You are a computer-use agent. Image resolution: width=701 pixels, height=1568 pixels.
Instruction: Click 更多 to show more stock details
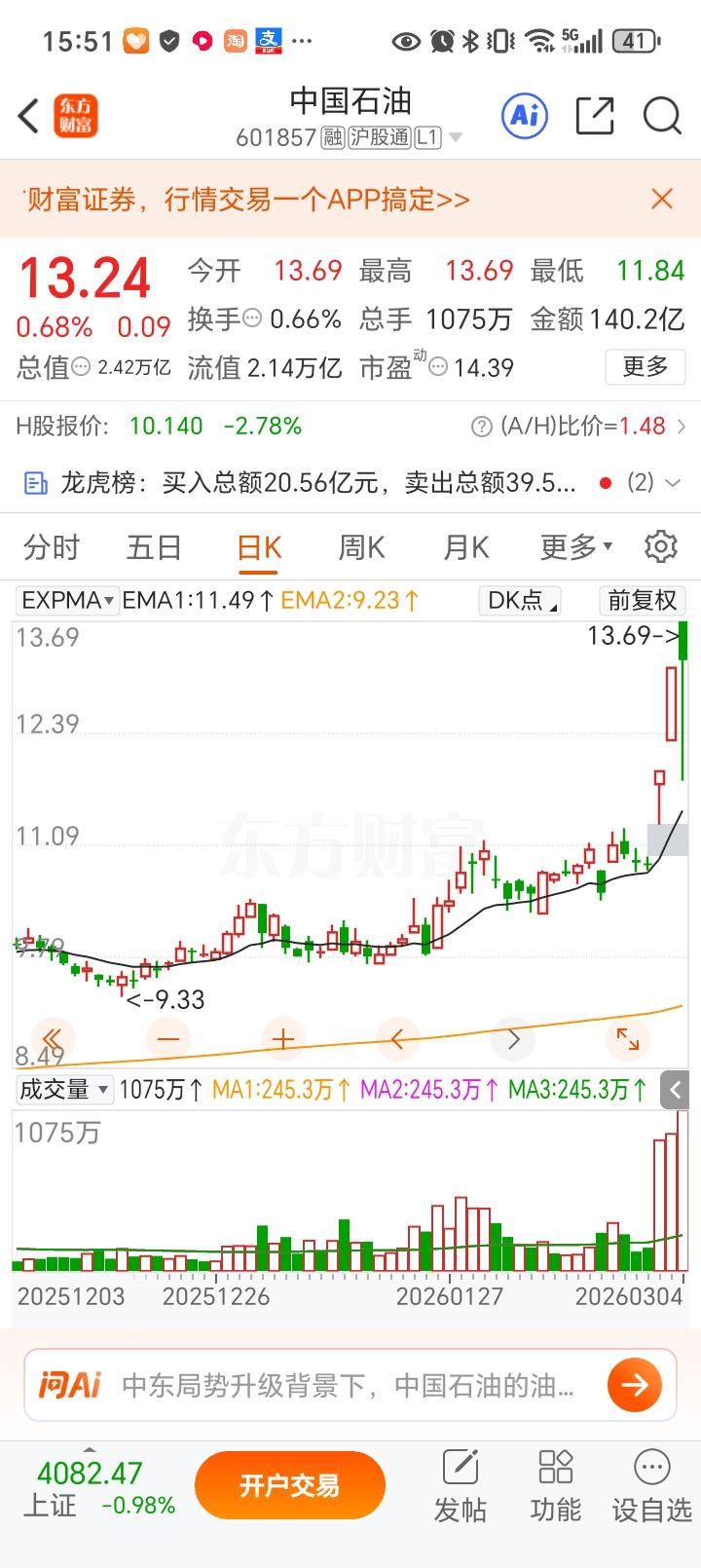tap(645, 368)
